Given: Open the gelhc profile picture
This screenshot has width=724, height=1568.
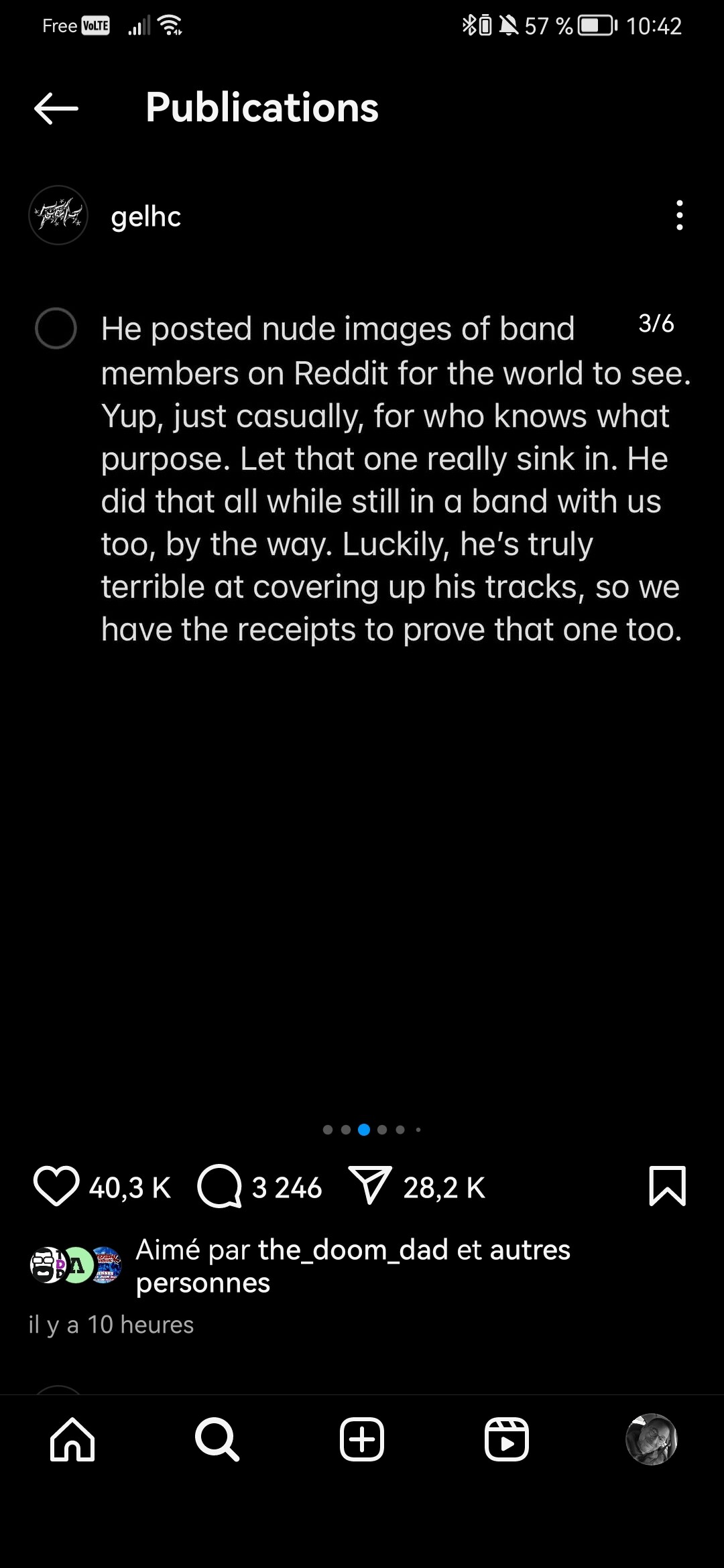Looking at the screenshot, I should (x=58, y=215).
